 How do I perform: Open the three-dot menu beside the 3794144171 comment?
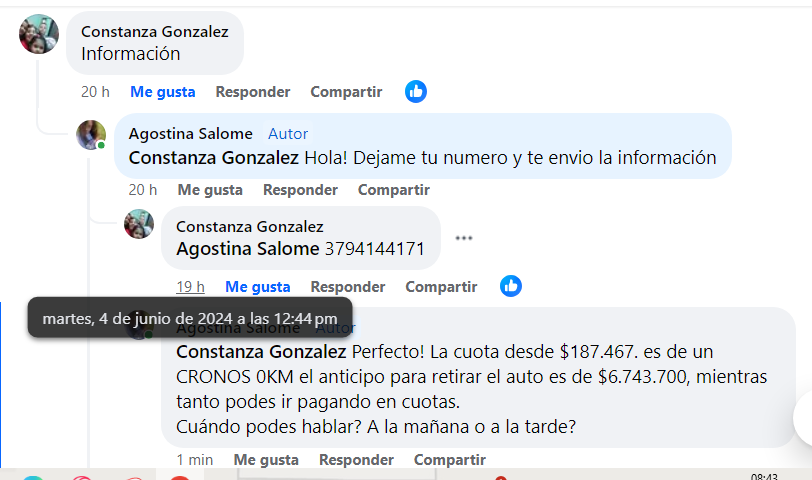pos(463,238)
